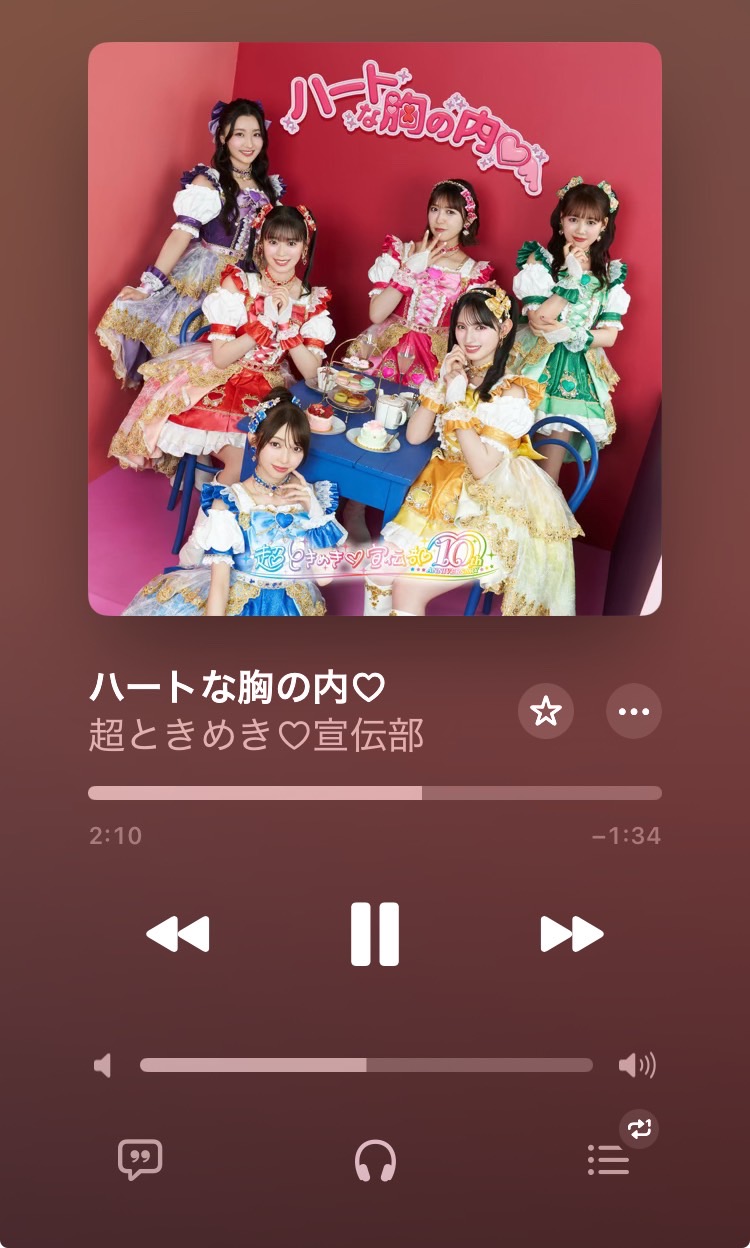Tap the album artwork

coord(375,329)
